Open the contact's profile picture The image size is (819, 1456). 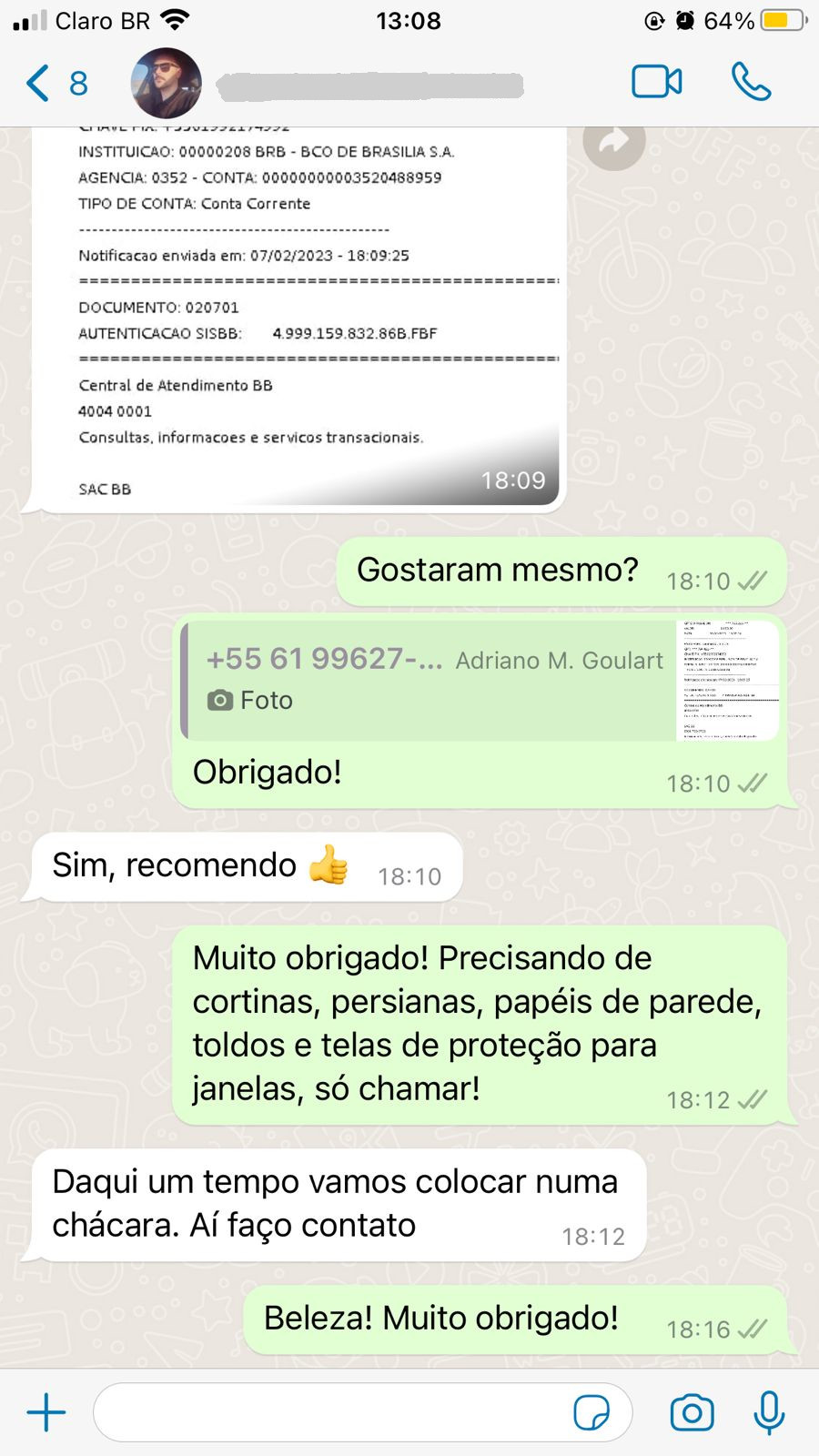167,84
